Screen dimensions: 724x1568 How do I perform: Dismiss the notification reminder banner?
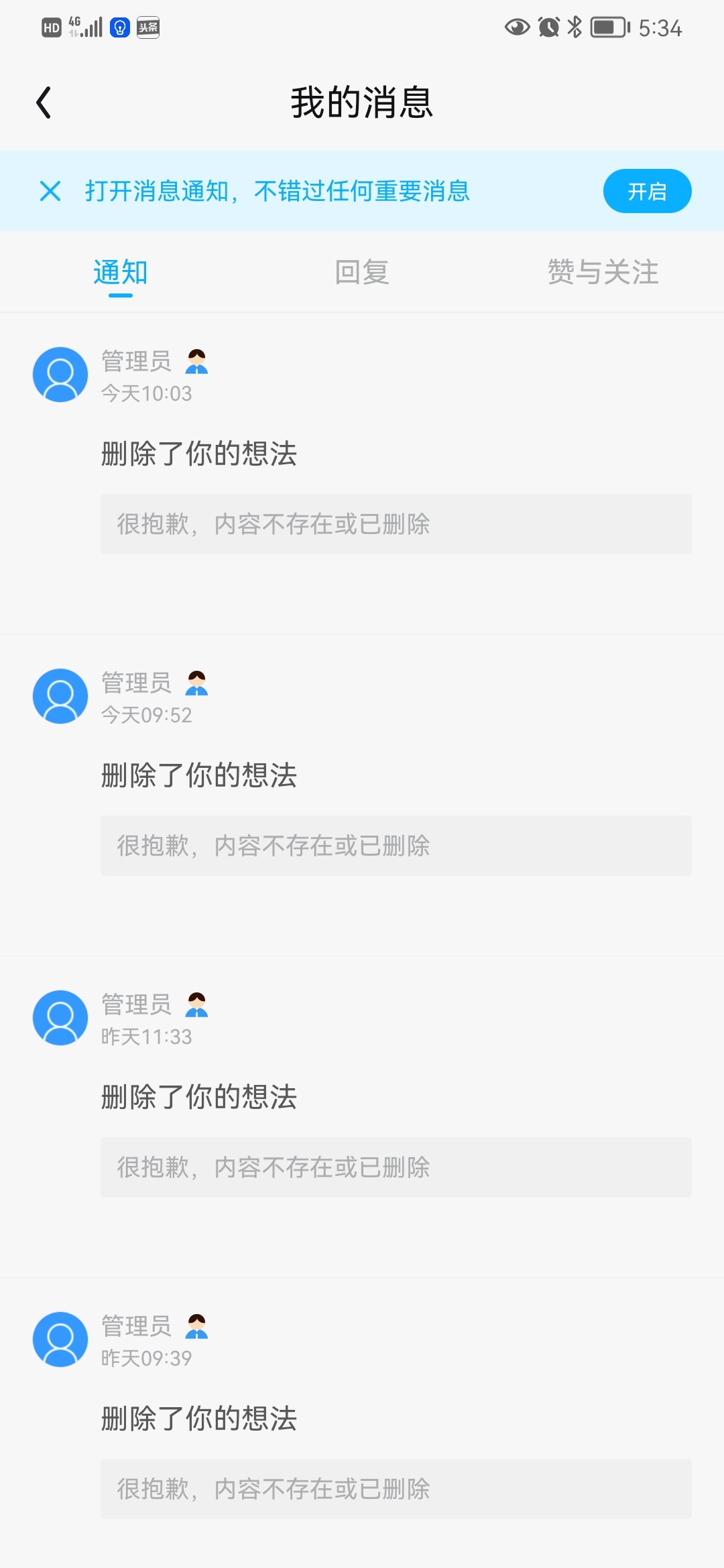point(50,191)
